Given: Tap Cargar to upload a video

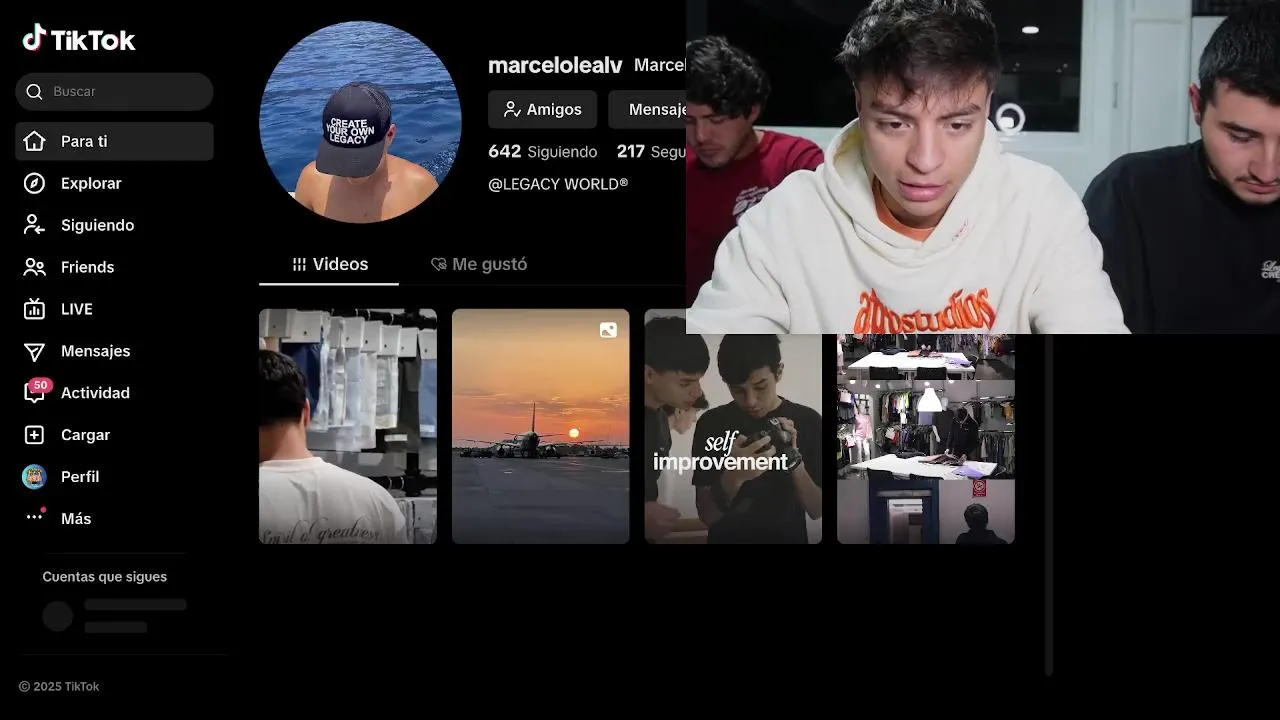Looking at the screenshot, I should pyautogui.click(x=85, y=435).
